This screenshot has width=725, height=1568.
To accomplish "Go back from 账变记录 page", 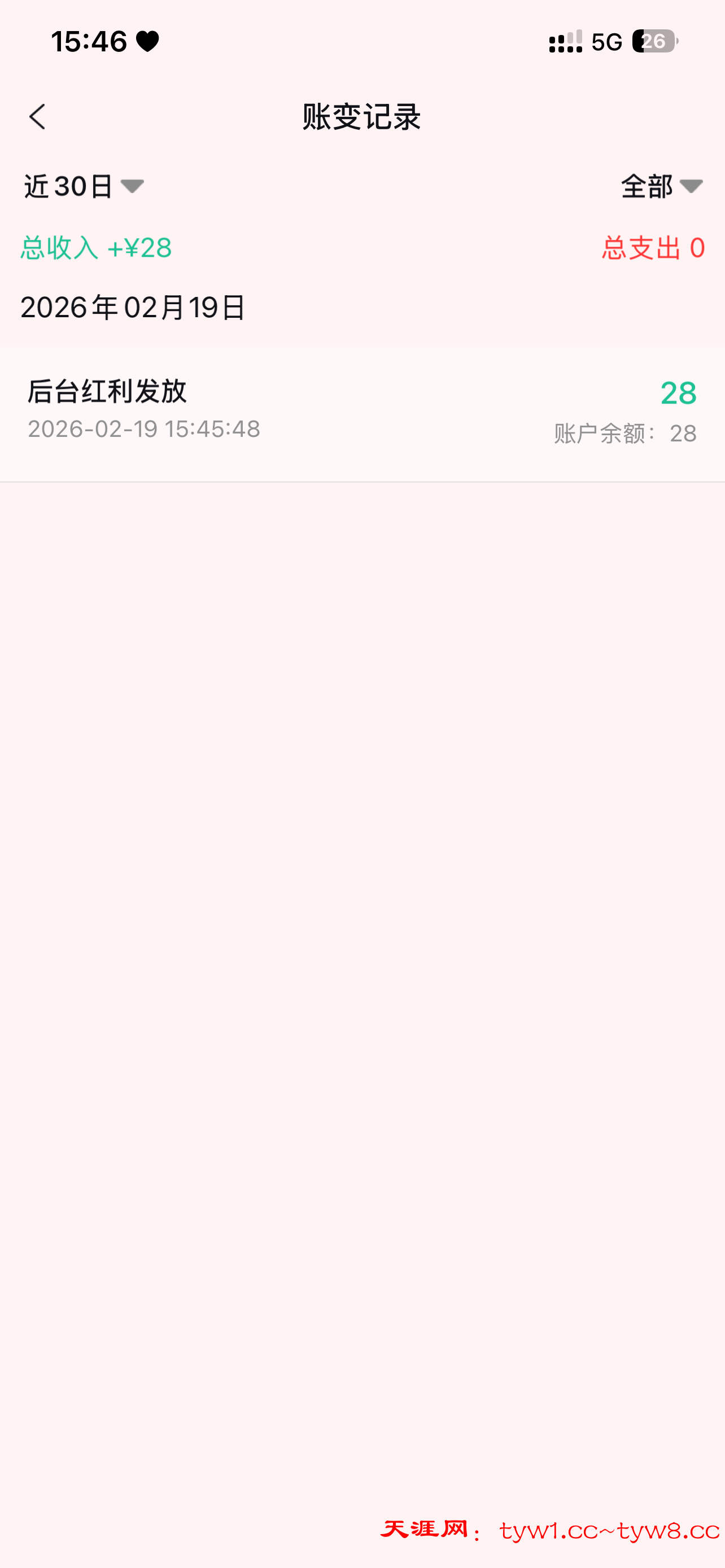I will coord(38,116).
